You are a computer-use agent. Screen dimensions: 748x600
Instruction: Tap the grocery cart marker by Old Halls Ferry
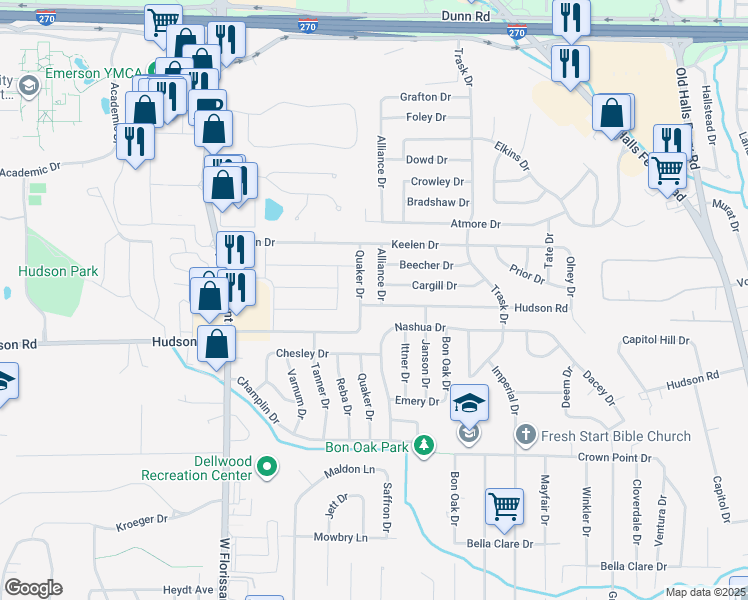668,171
